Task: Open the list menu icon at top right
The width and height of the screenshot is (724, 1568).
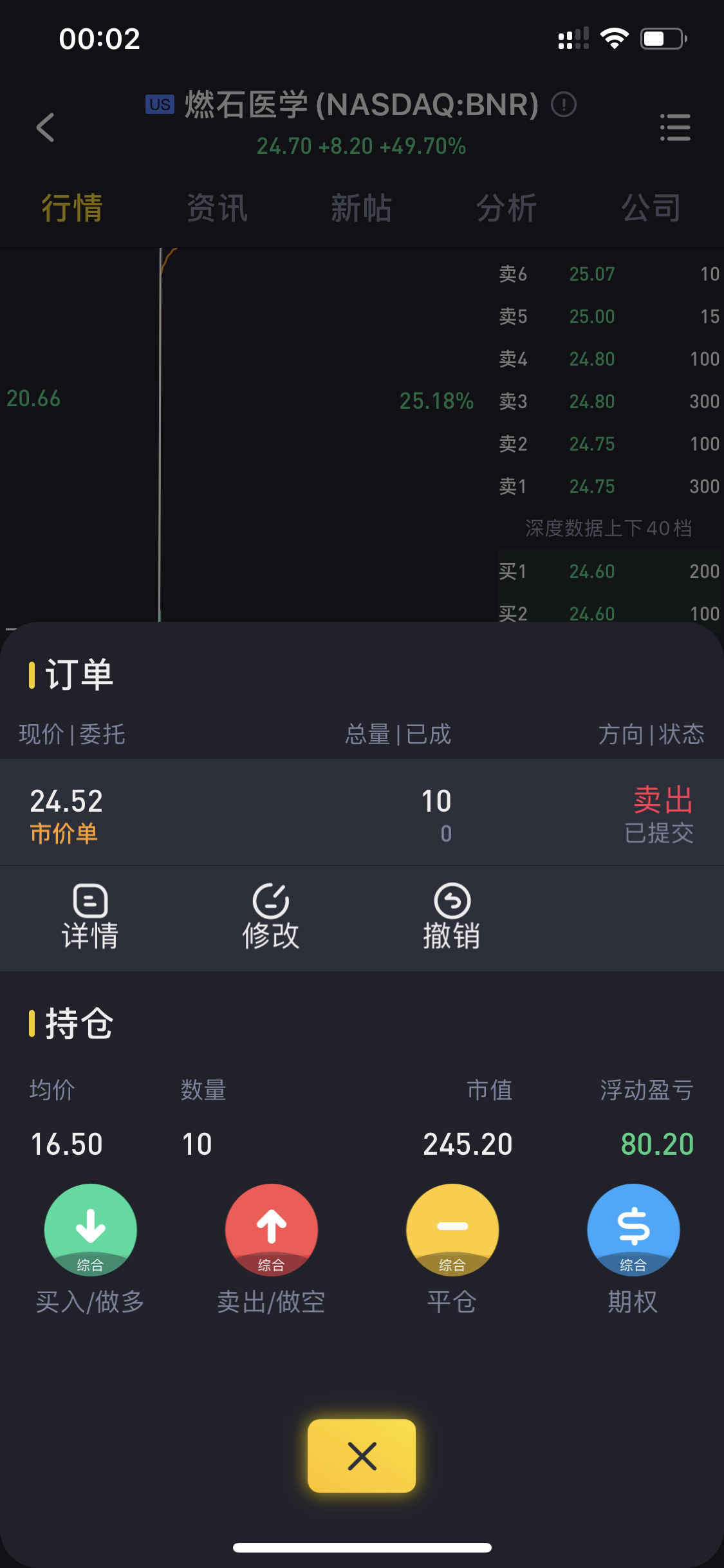Action: (675, 127)
